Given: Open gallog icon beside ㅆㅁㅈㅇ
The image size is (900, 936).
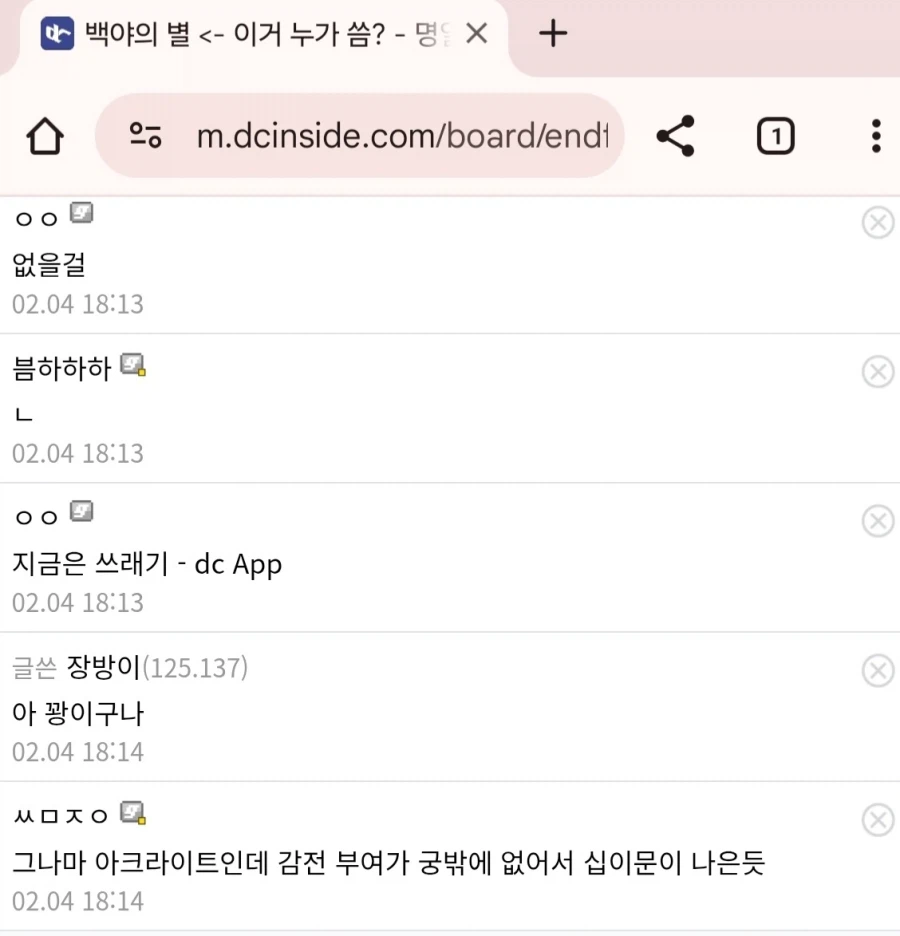Looking at the screenshot, I should coord(131,816).
